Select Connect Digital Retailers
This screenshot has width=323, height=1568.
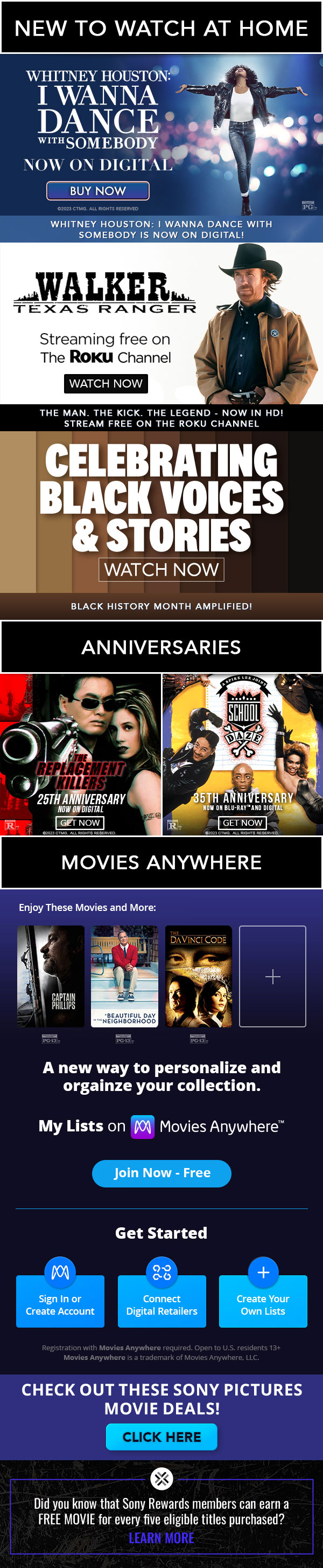point(161,1304)
